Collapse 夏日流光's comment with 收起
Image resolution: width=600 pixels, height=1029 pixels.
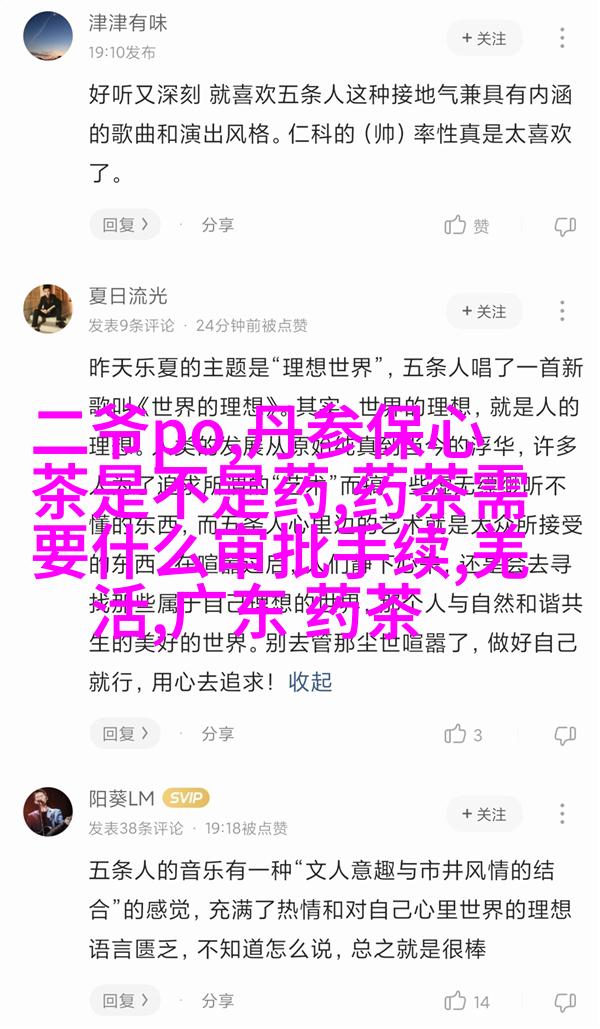pos(310,682)
